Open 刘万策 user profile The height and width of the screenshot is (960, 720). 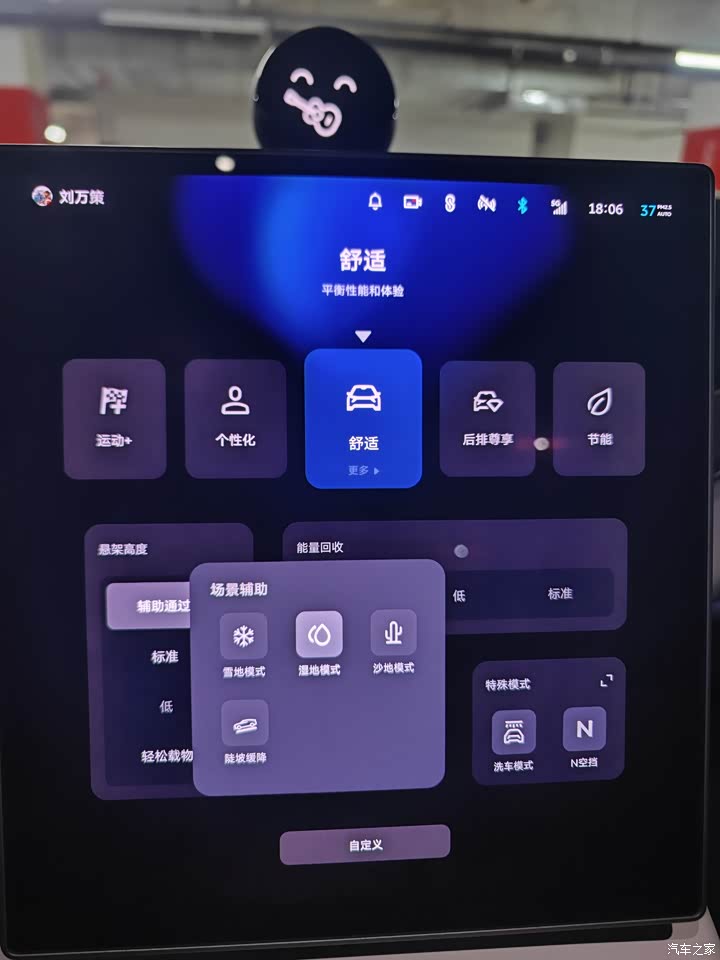[68, 197]
